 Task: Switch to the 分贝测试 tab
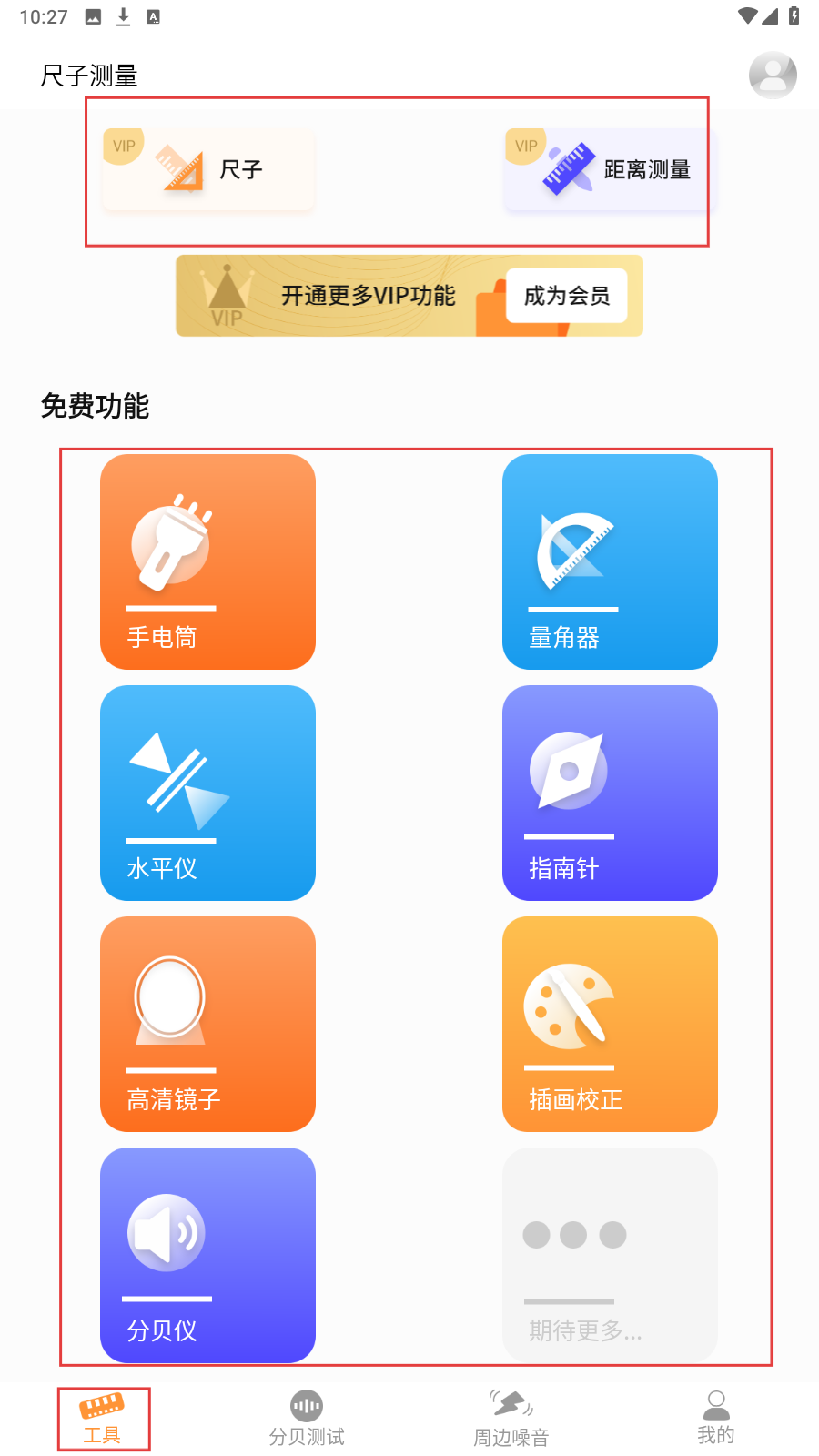click(307, 1419)
